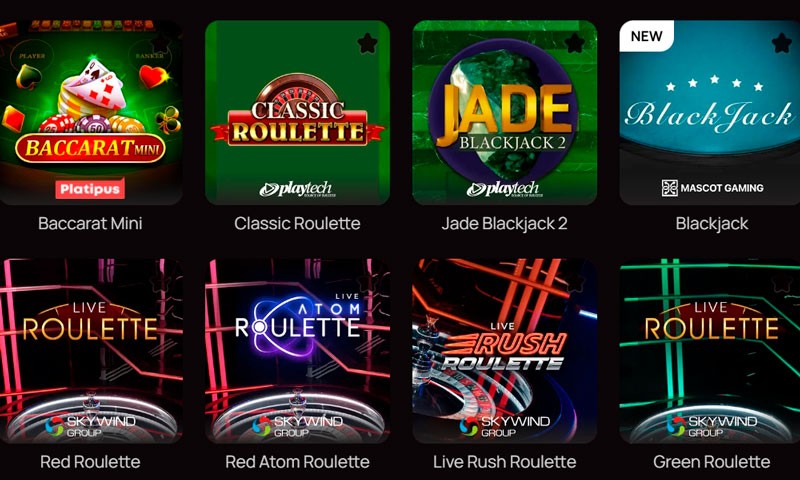800x480 pixels.
Task: Start Live Rush Roulette
Action: tap(504, 350)
